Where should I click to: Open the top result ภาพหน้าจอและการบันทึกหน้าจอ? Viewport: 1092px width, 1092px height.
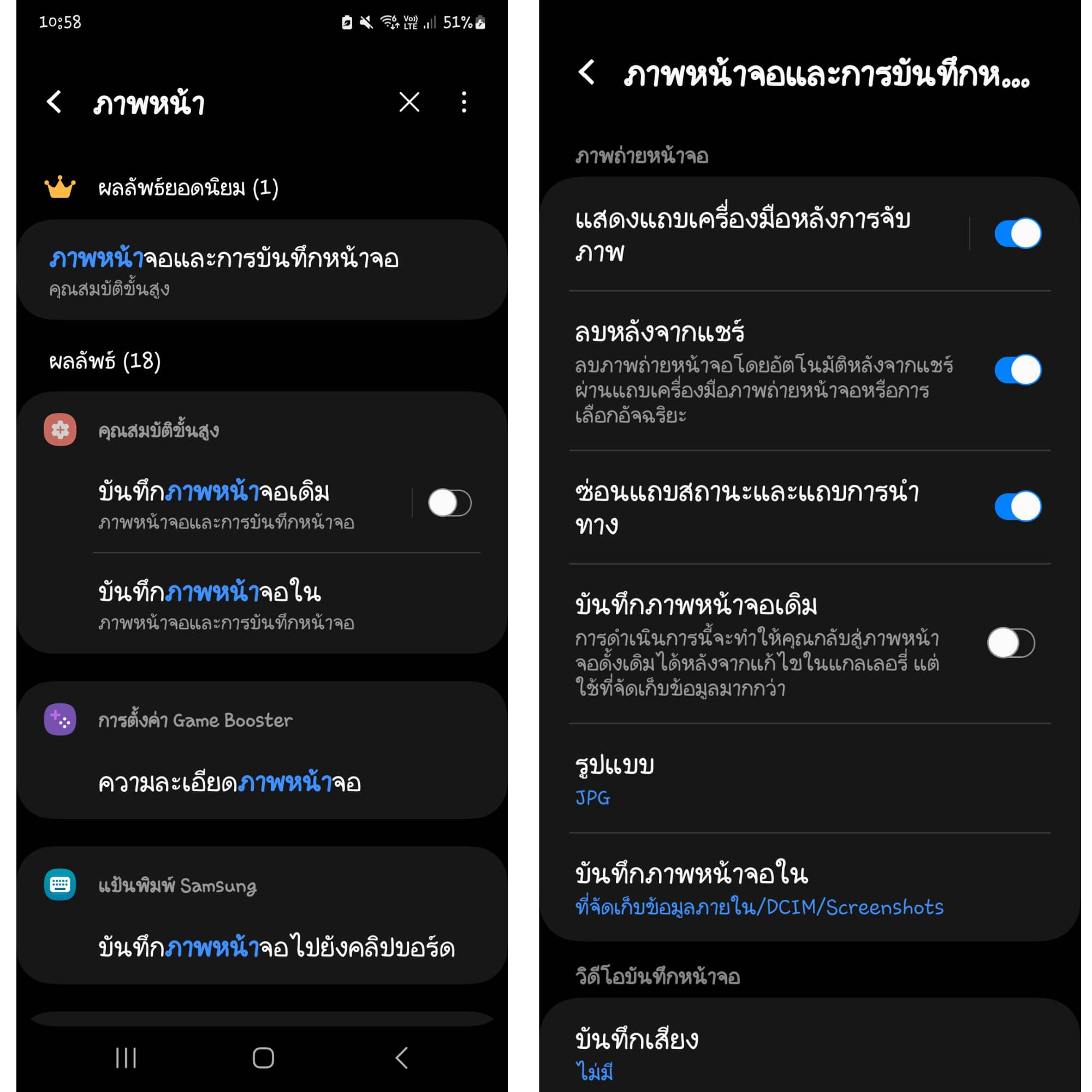pos(261,270)
